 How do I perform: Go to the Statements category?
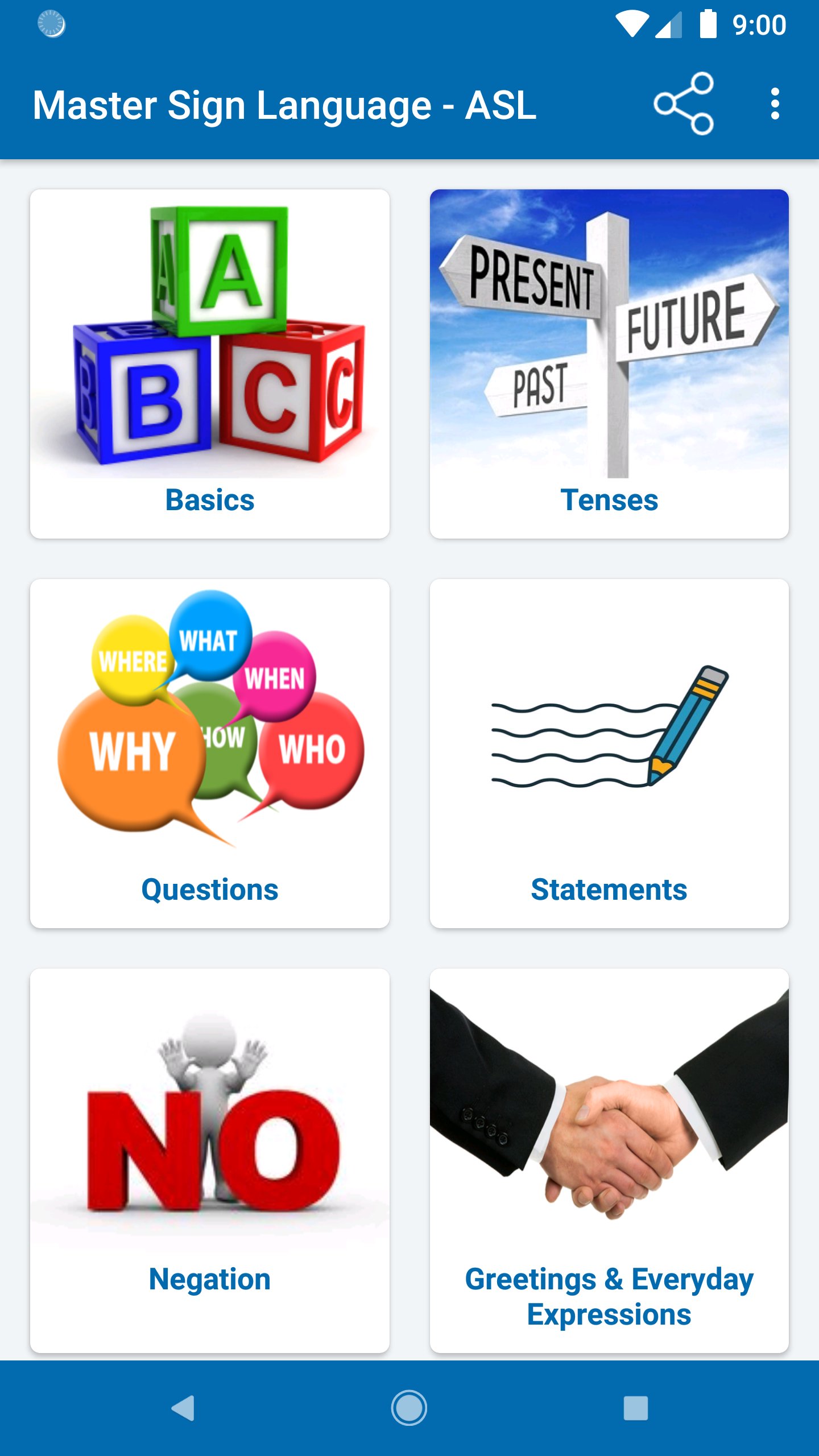(x=609, y=754)
